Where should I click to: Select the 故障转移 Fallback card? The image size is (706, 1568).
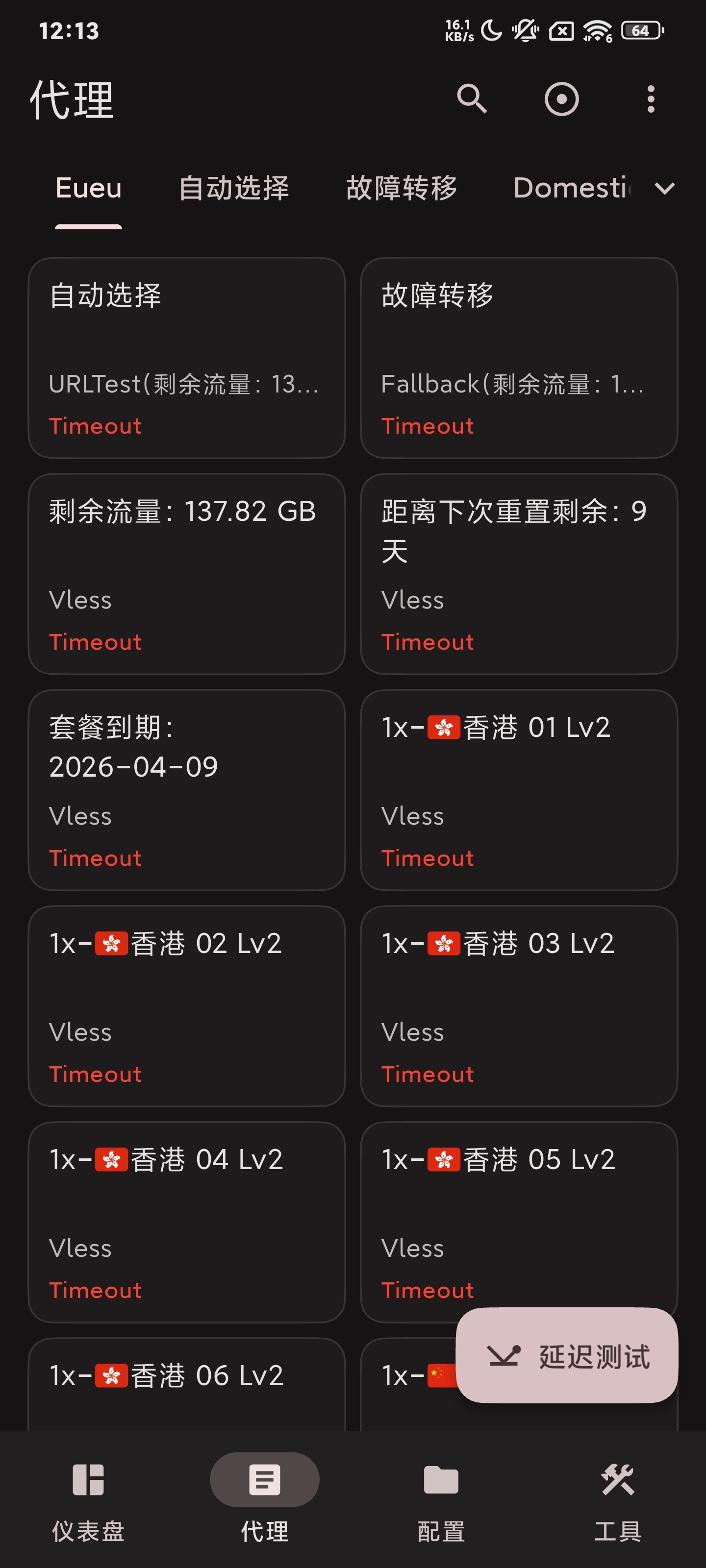(518, 357)
